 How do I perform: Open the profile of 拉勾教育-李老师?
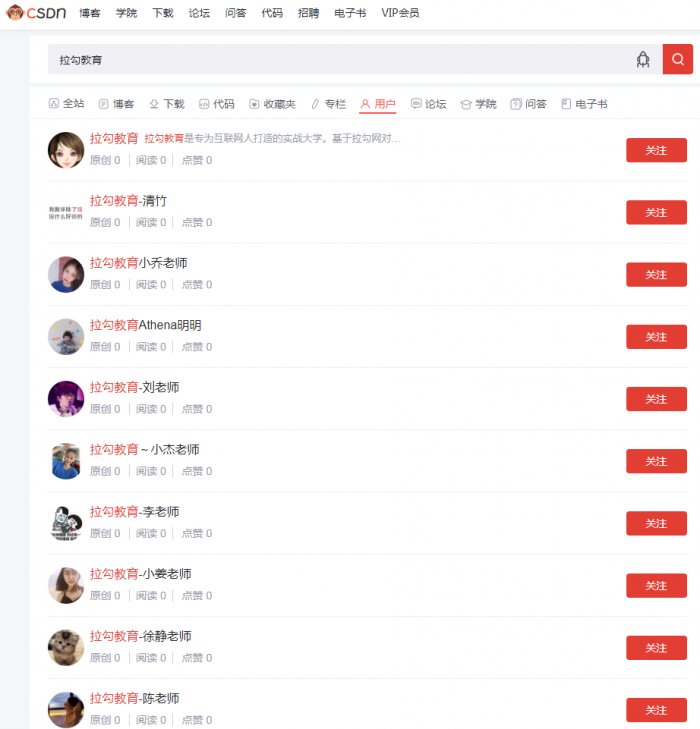pyautogui.click(x=134, y=512)
